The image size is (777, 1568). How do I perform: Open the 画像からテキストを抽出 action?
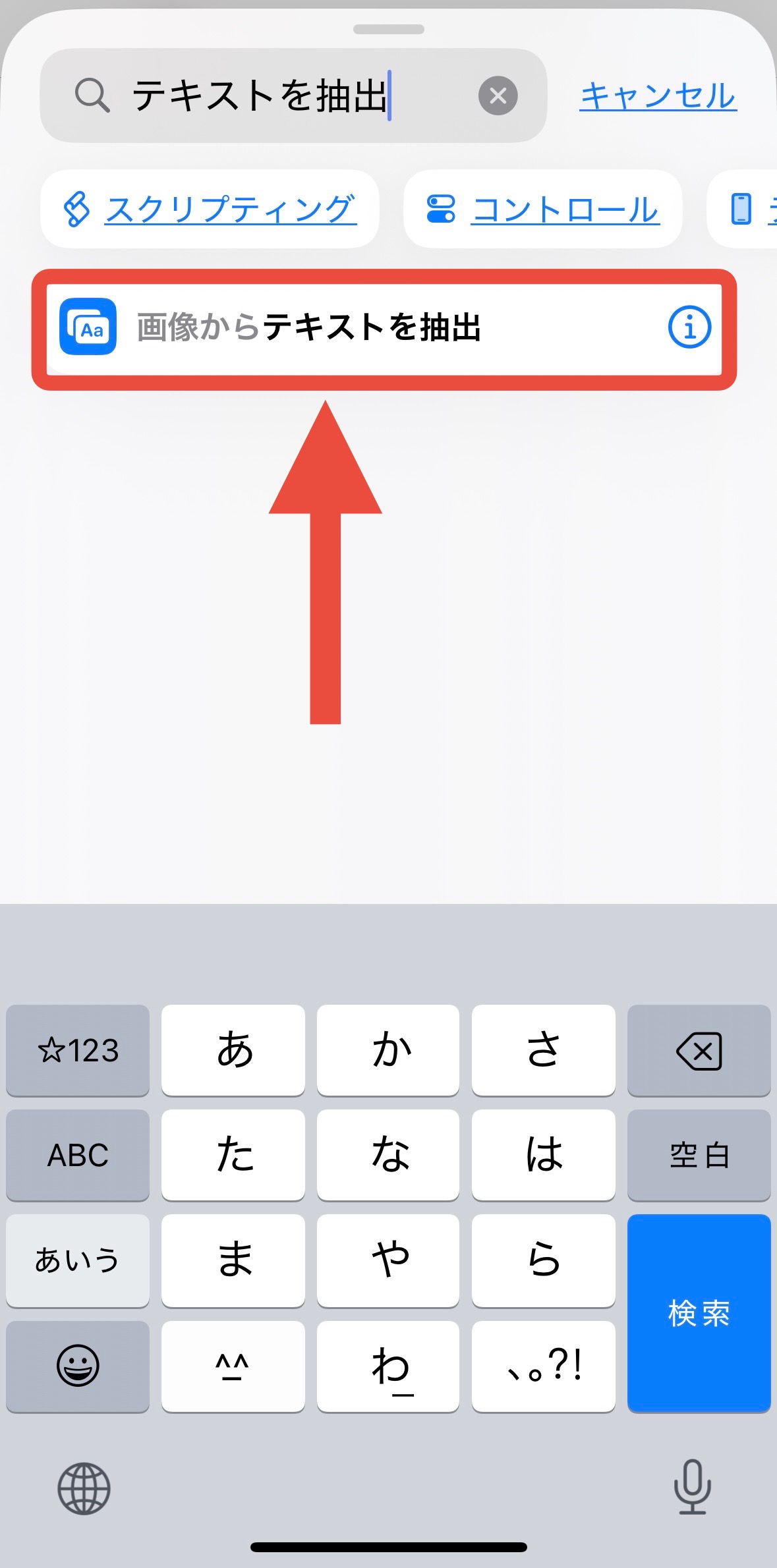[356, 327]
